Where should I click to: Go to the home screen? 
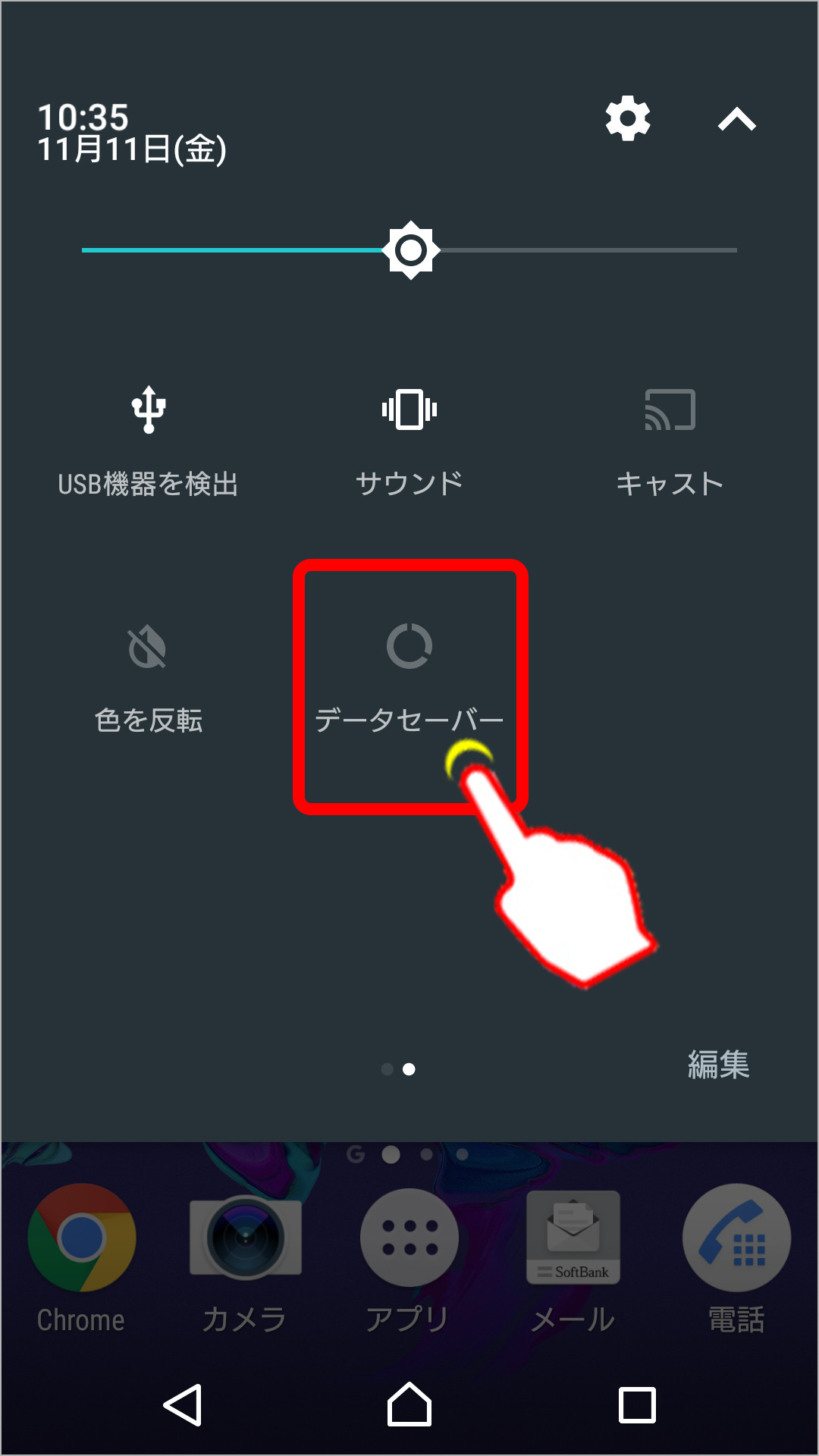pos(409,1404)
